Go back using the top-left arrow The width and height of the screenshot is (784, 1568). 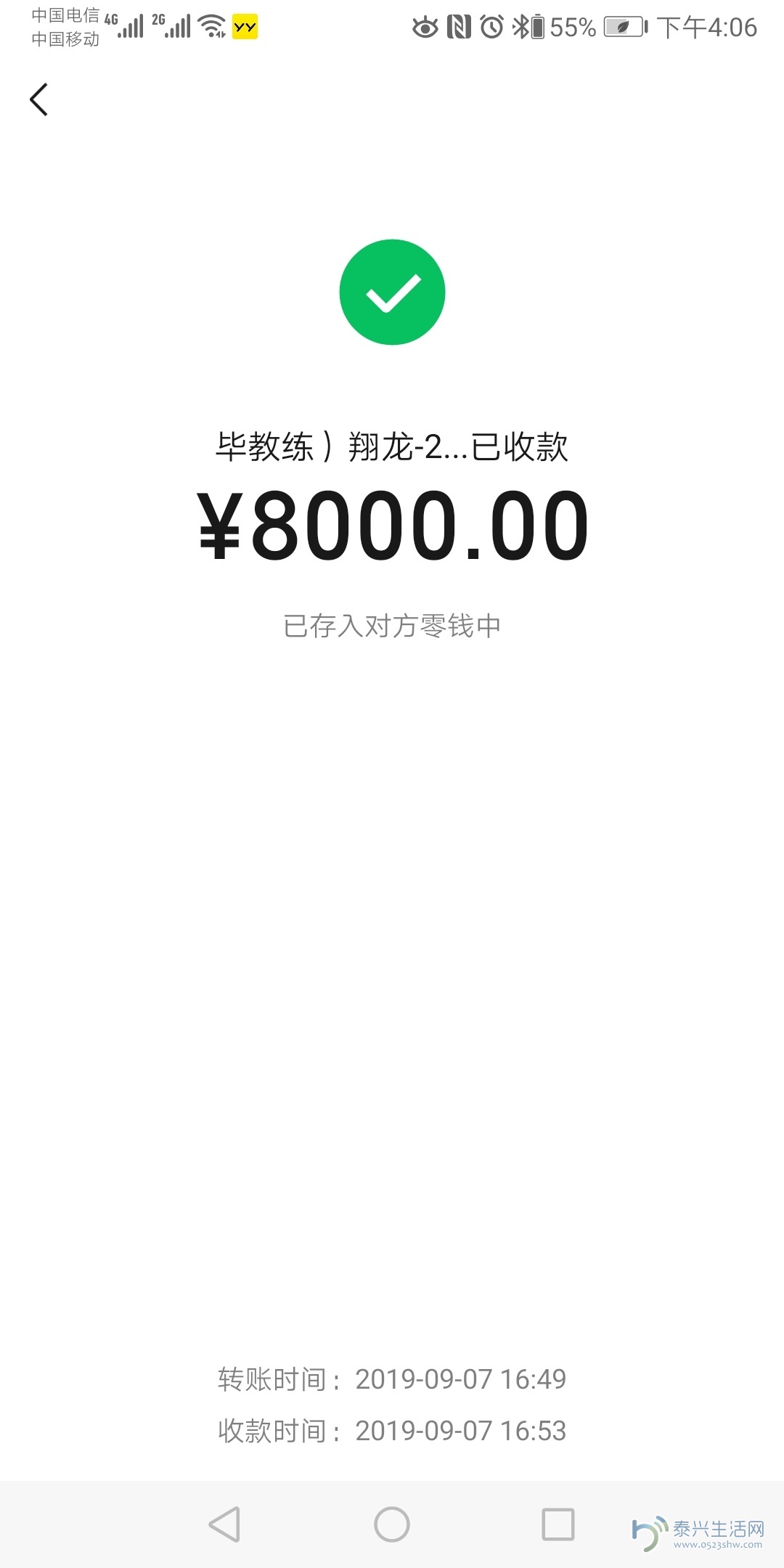click(x=39, y=99)
